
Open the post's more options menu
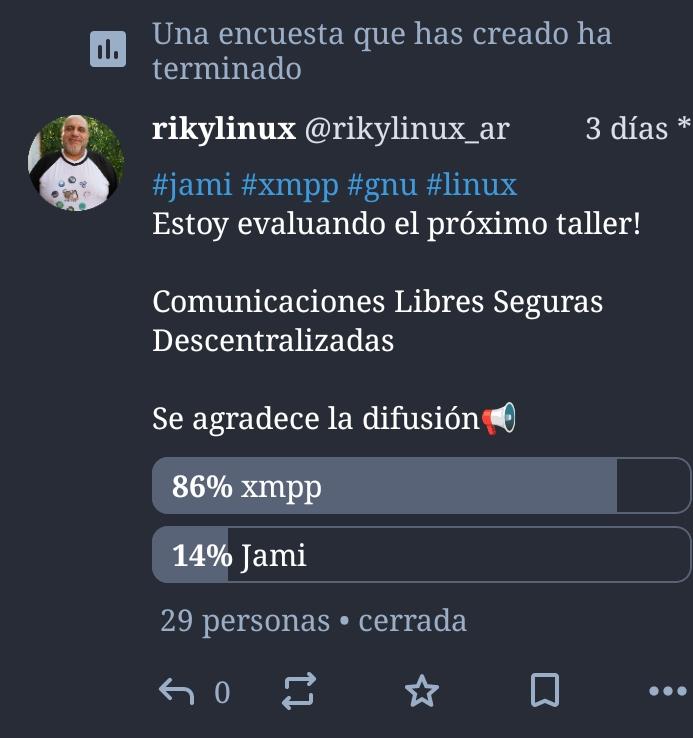click(x=666, y=691)
